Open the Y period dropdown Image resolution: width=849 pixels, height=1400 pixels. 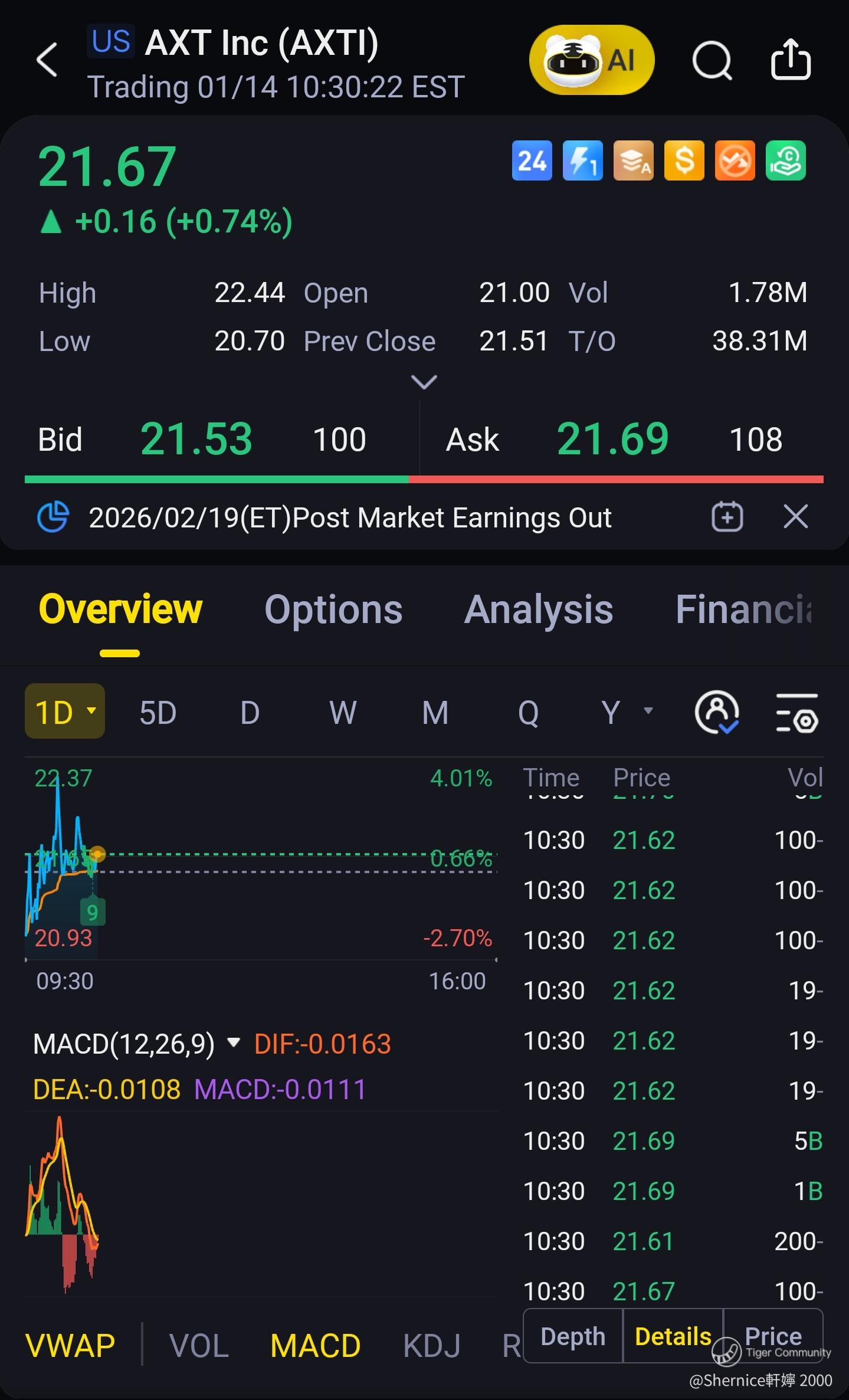tap(626, 712)
